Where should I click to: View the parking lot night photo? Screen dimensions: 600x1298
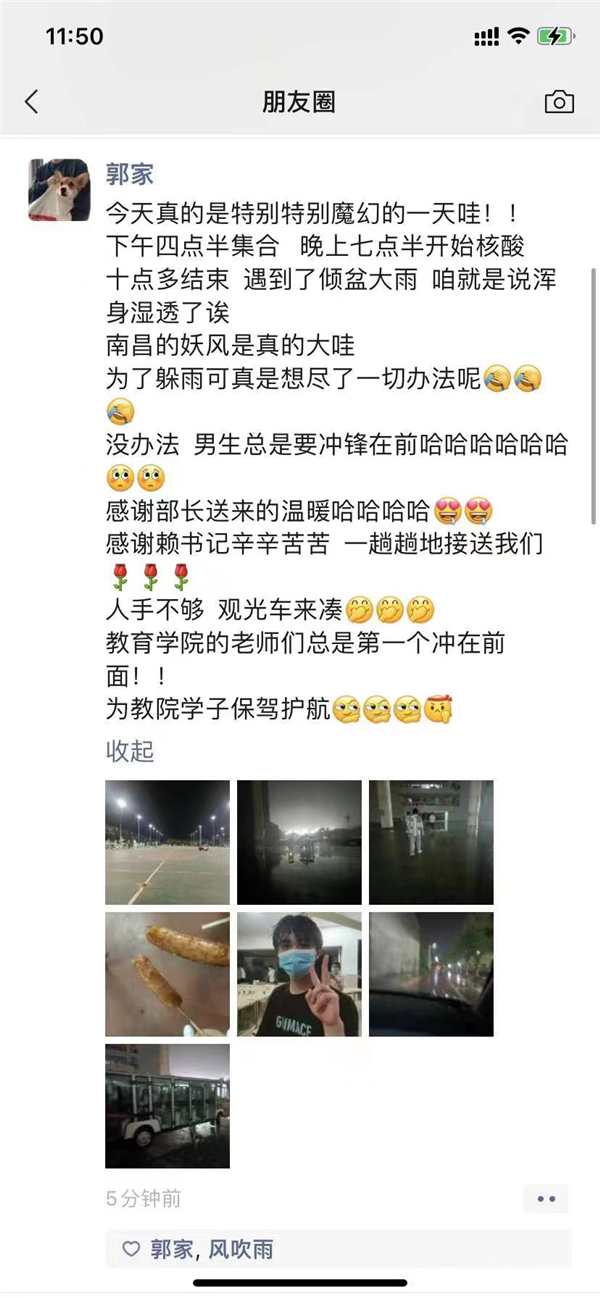click(167, 842)
